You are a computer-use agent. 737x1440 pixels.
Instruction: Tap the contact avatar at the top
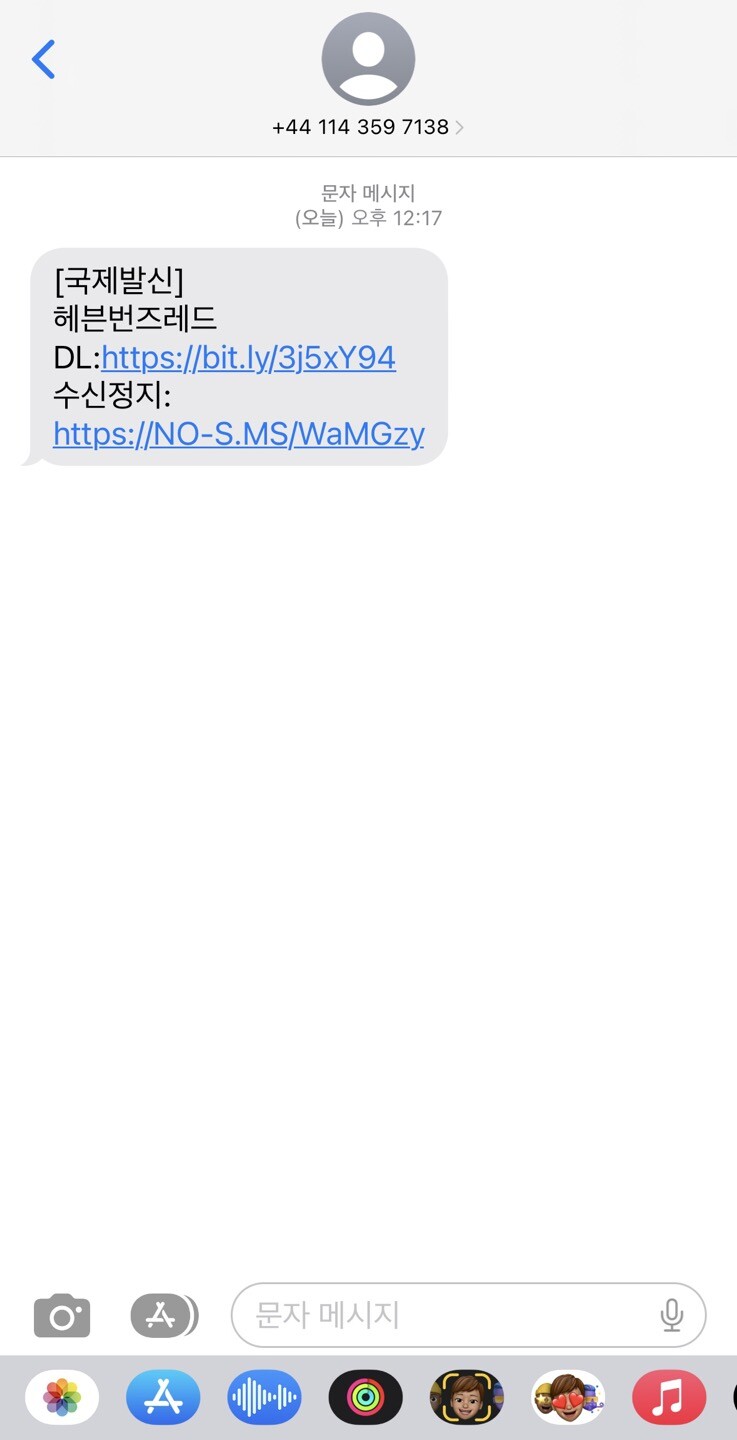pyautogui.click(x=368, y=58)
